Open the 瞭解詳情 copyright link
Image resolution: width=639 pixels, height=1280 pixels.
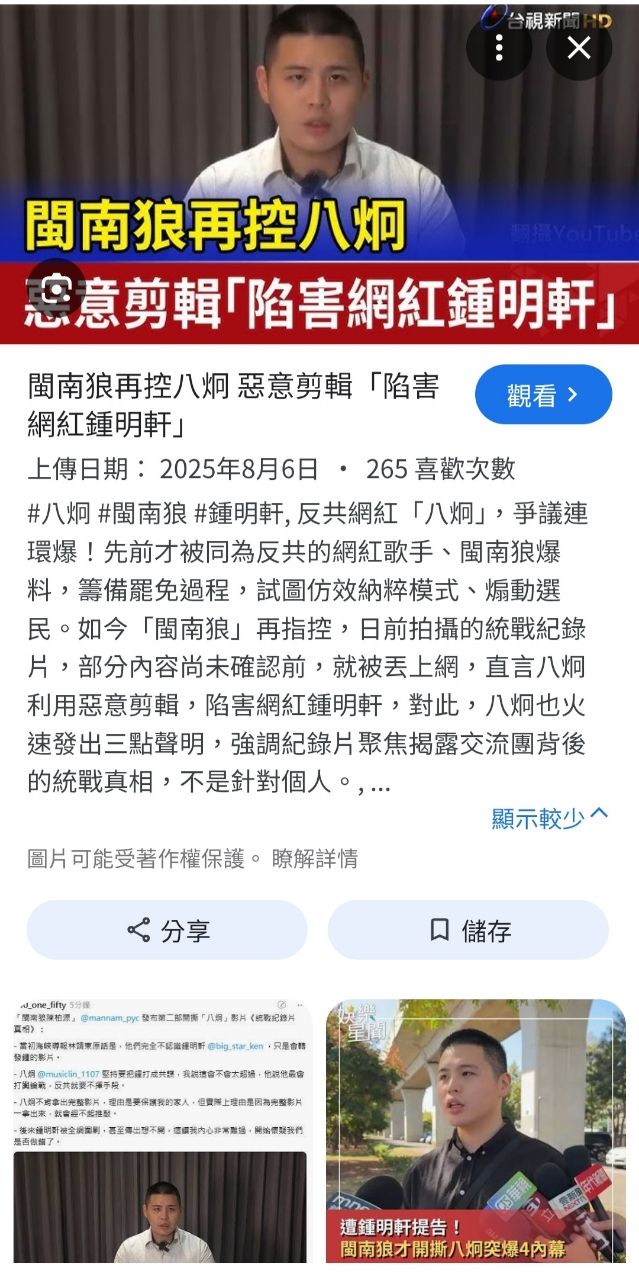(314, 859)
